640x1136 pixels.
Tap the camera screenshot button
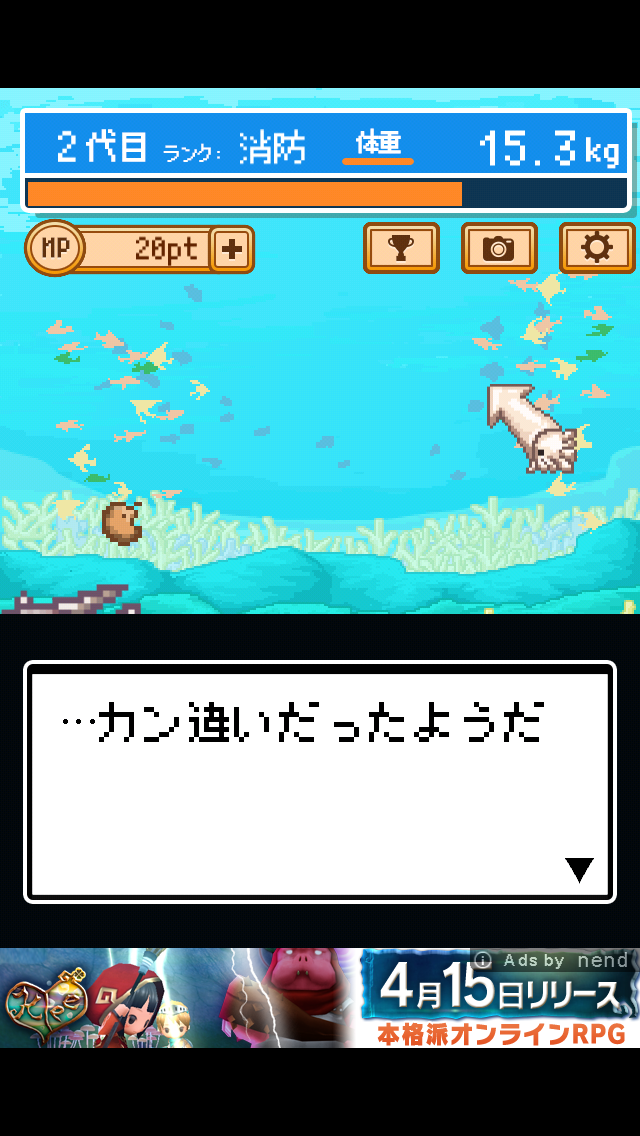pos(499,248)
